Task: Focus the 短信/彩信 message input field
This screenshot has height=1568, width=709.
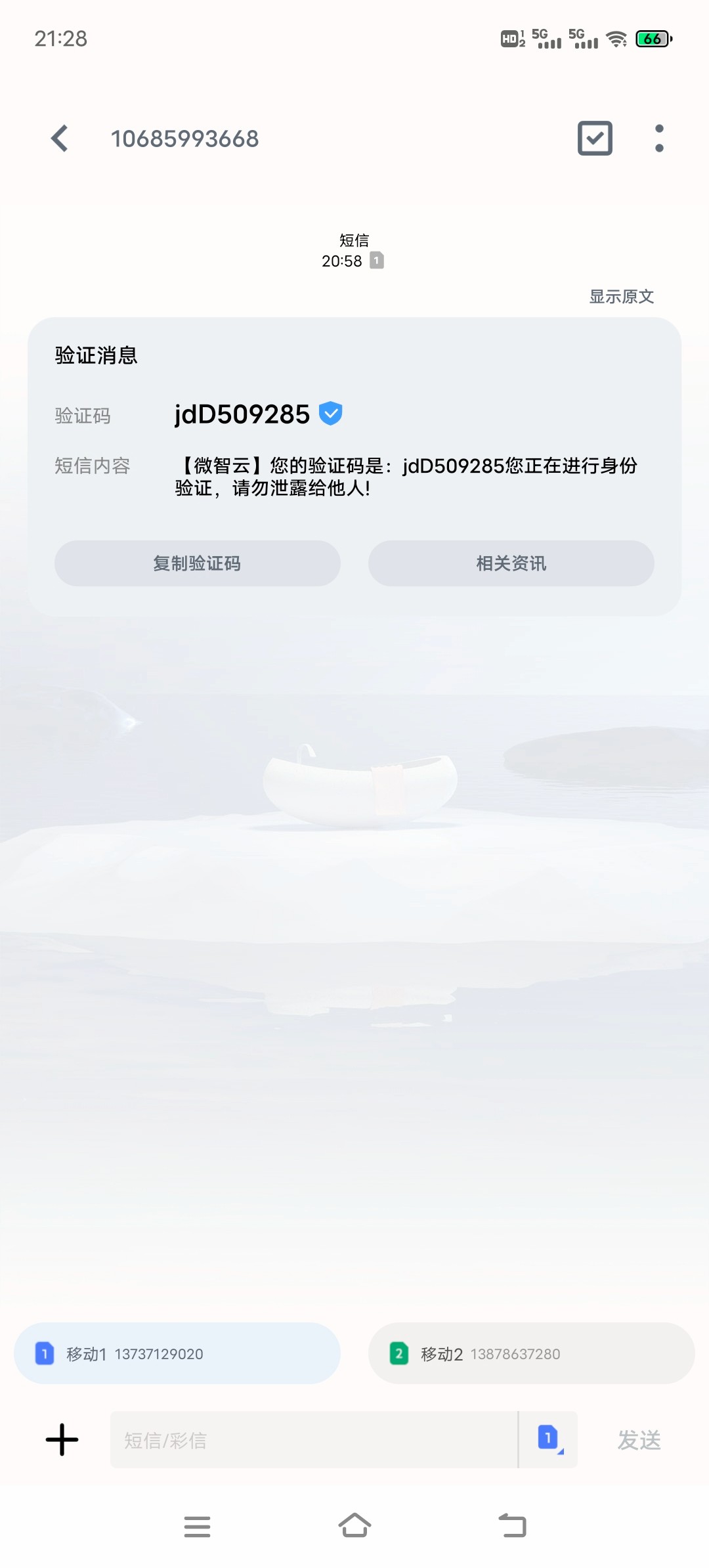Action: pos(314,1440)
